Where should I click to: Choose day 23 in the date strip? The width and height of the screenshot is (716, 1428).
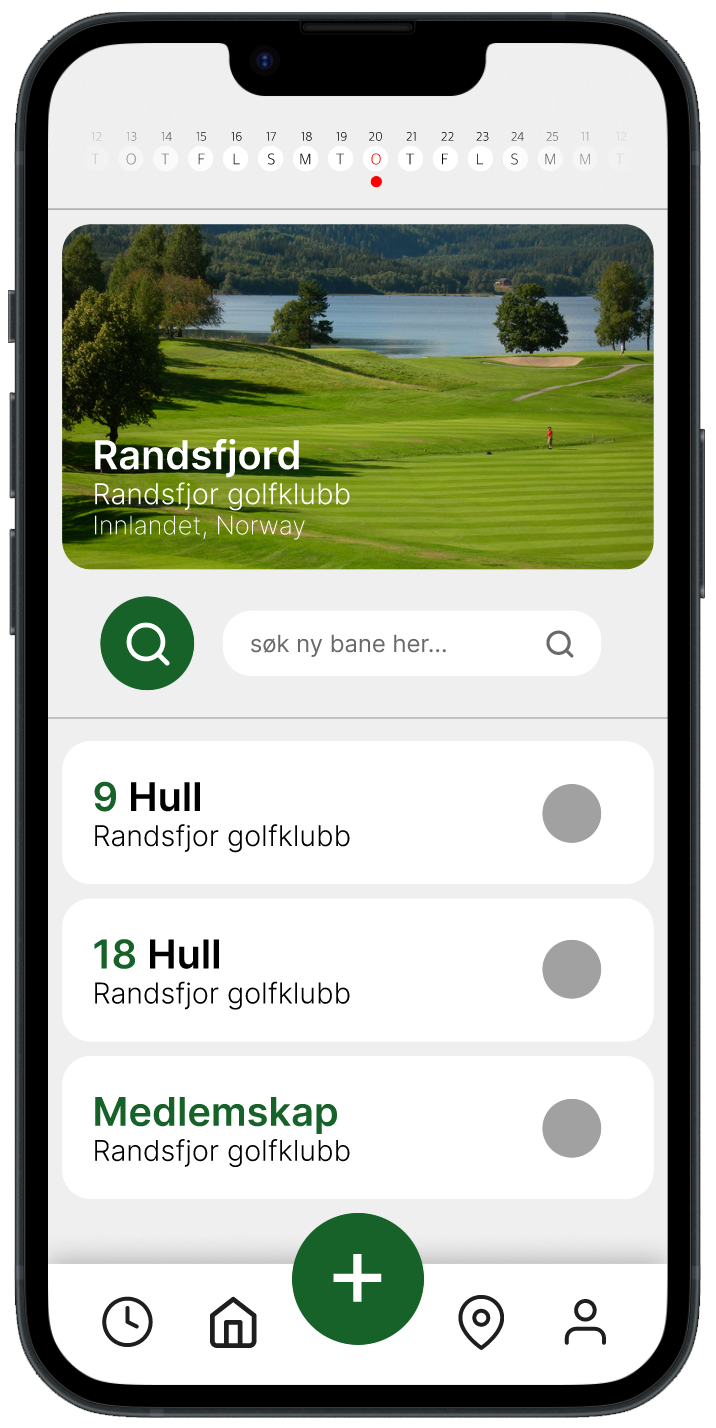pyautogui.click(x=481, y=158)
